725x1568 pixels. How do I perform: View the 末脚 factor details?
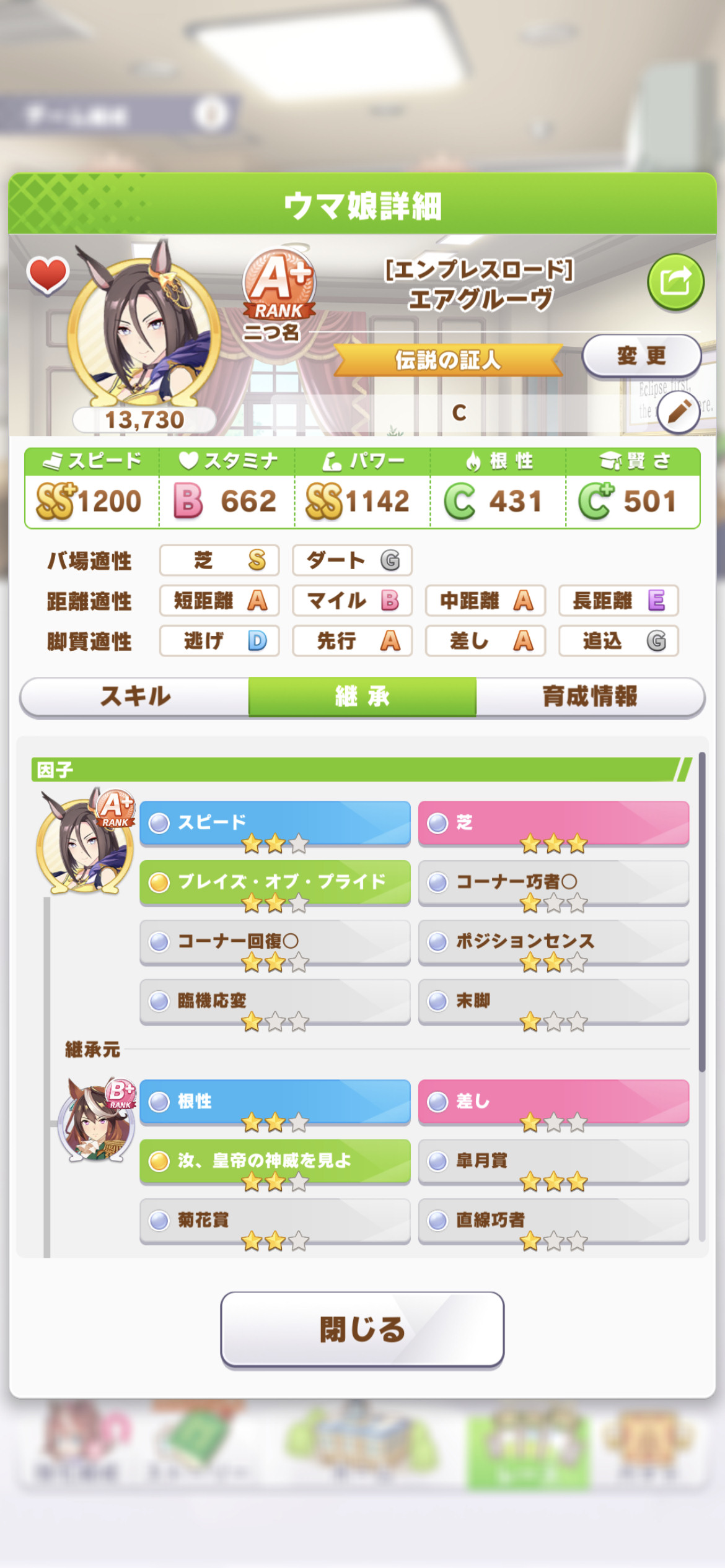point(553,1001)
